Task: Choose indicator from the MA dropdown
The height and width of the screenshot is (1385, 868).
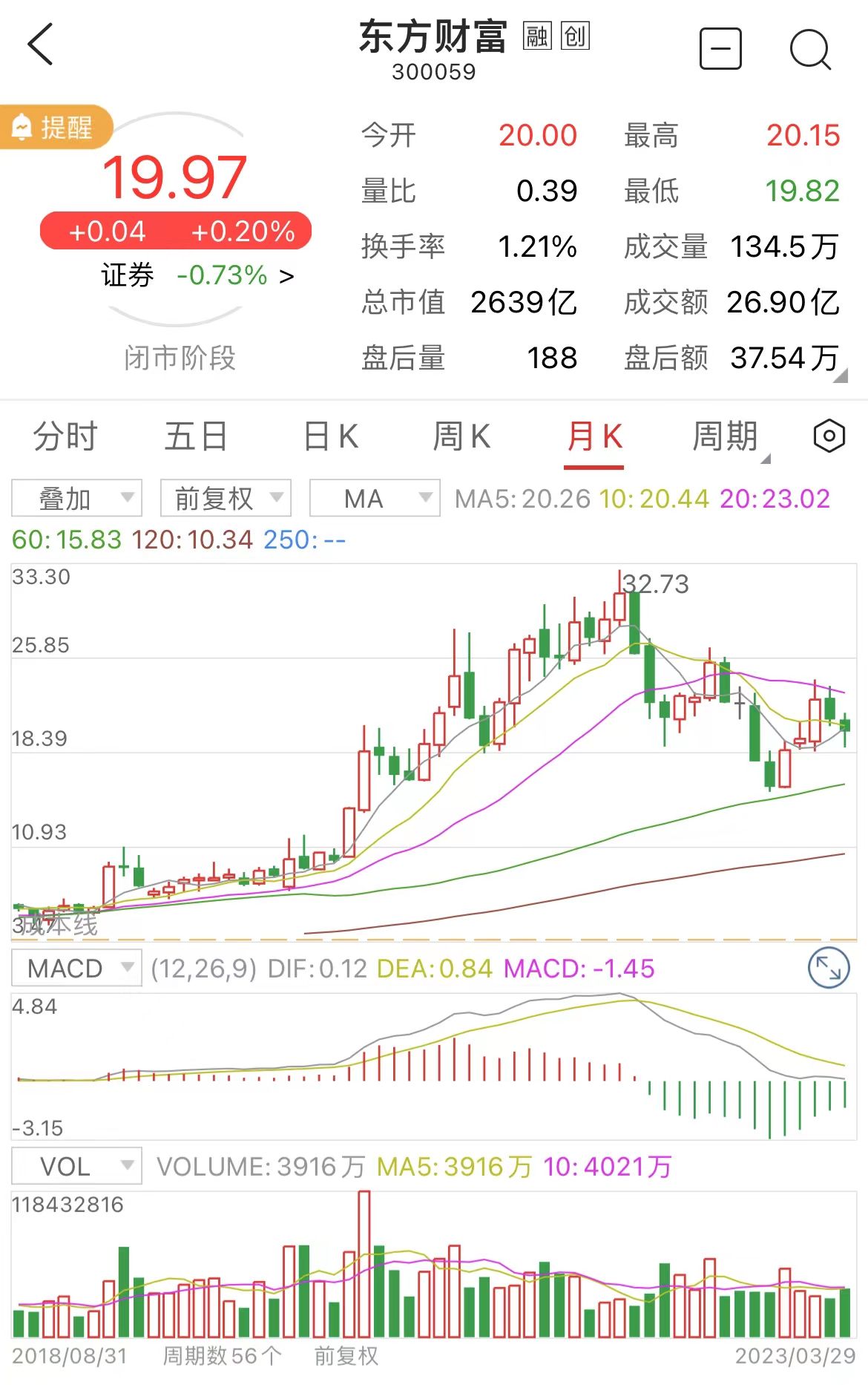Action: 374,498
